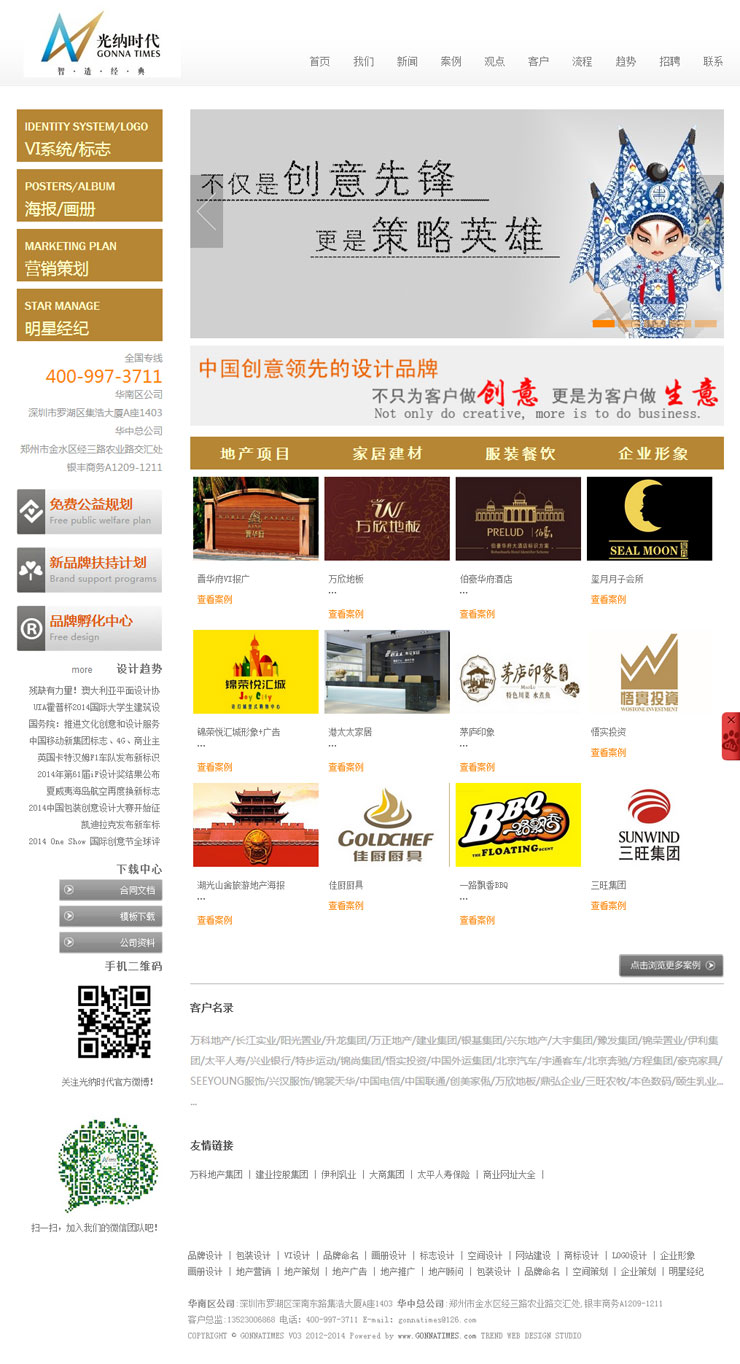Open the 案例 nav item

point(451,62)
